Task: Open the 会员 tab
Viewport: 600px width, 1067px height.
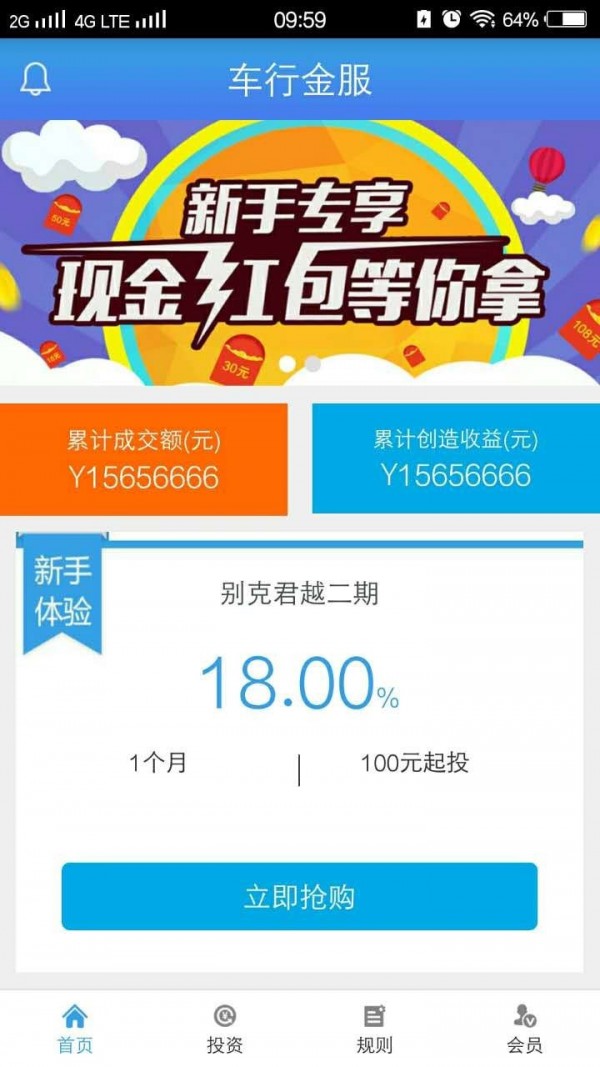Action: (524, 1029)
